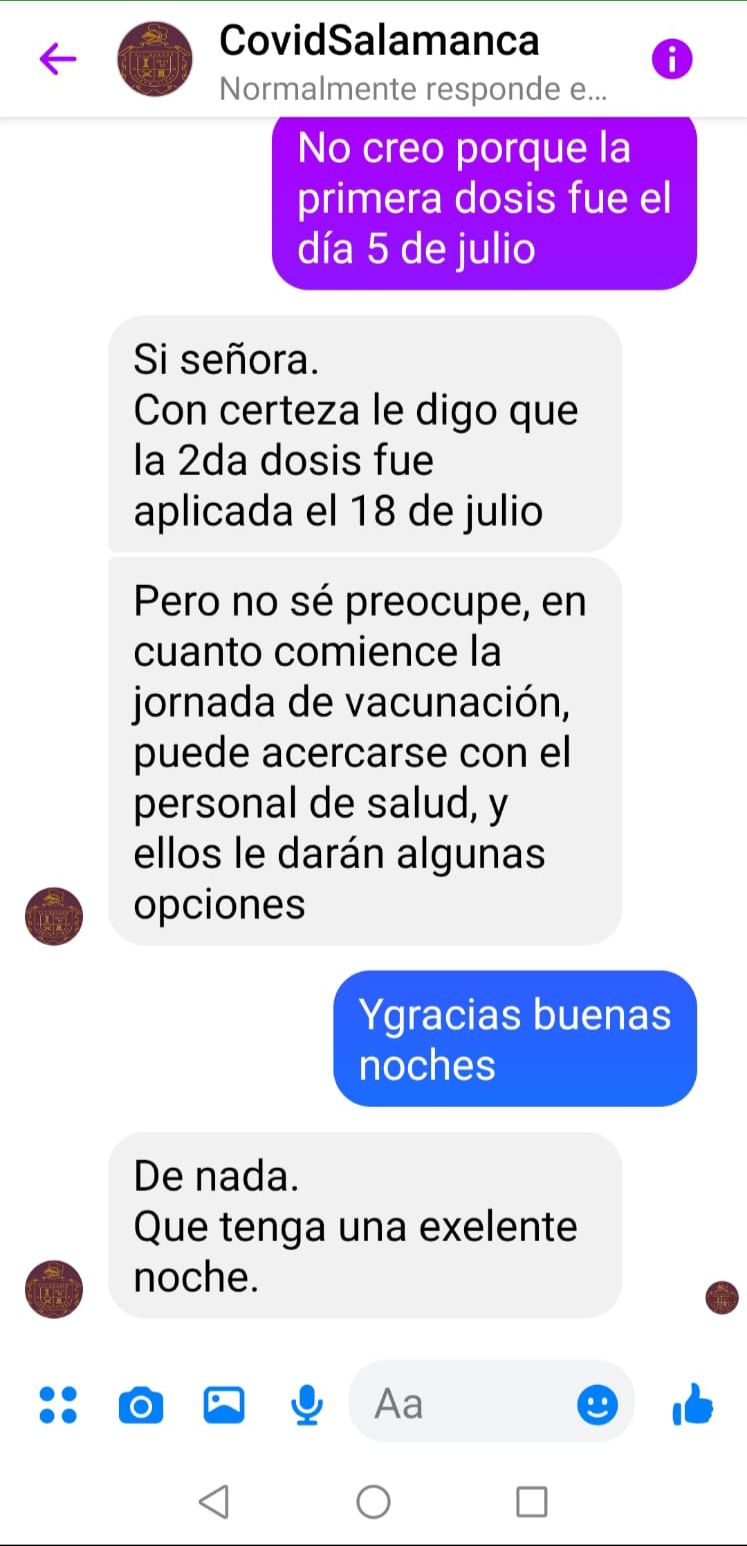The height and width of the screenshot is (1546, 747).
Task: Open the photo gallery picker
Action: click(x=224, y=1405)
